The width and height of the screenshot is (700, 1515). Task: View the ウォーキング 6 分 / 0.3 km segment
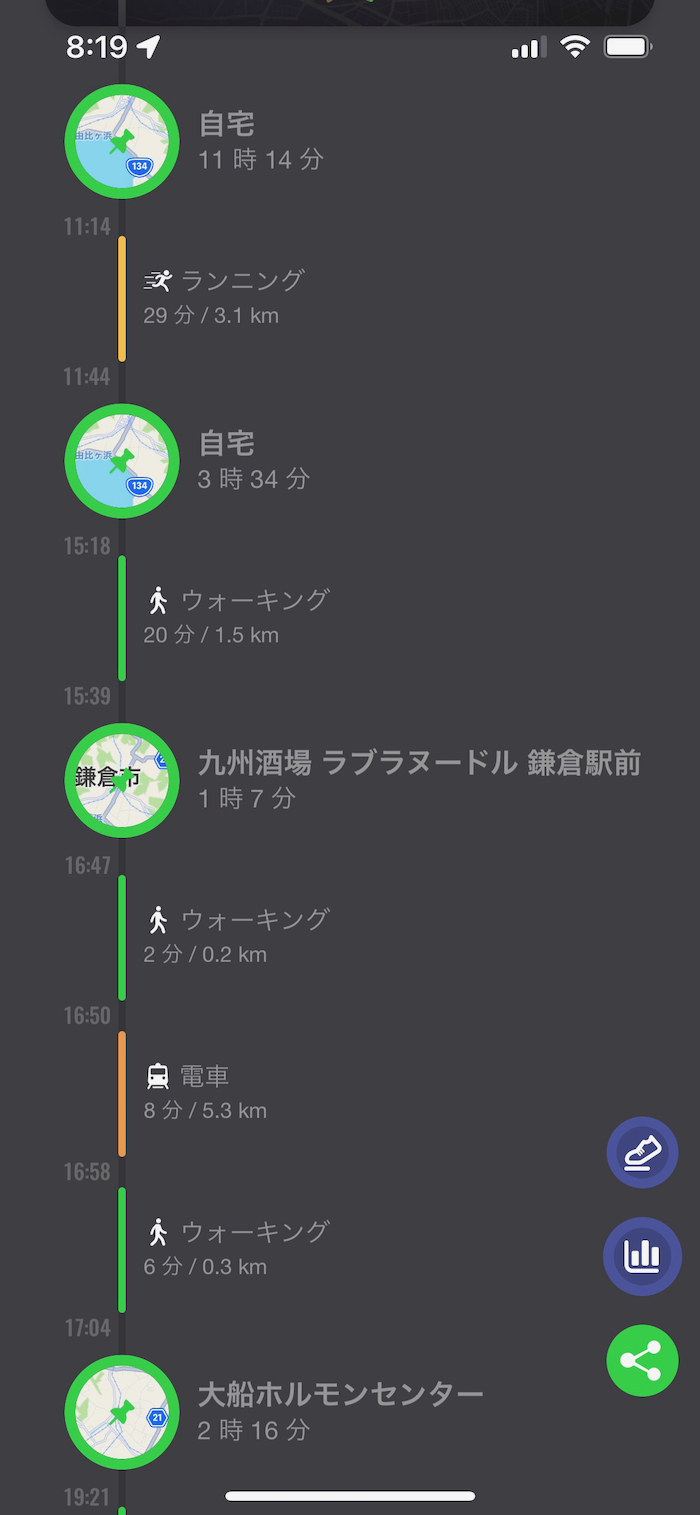(x=236, y=1248)
